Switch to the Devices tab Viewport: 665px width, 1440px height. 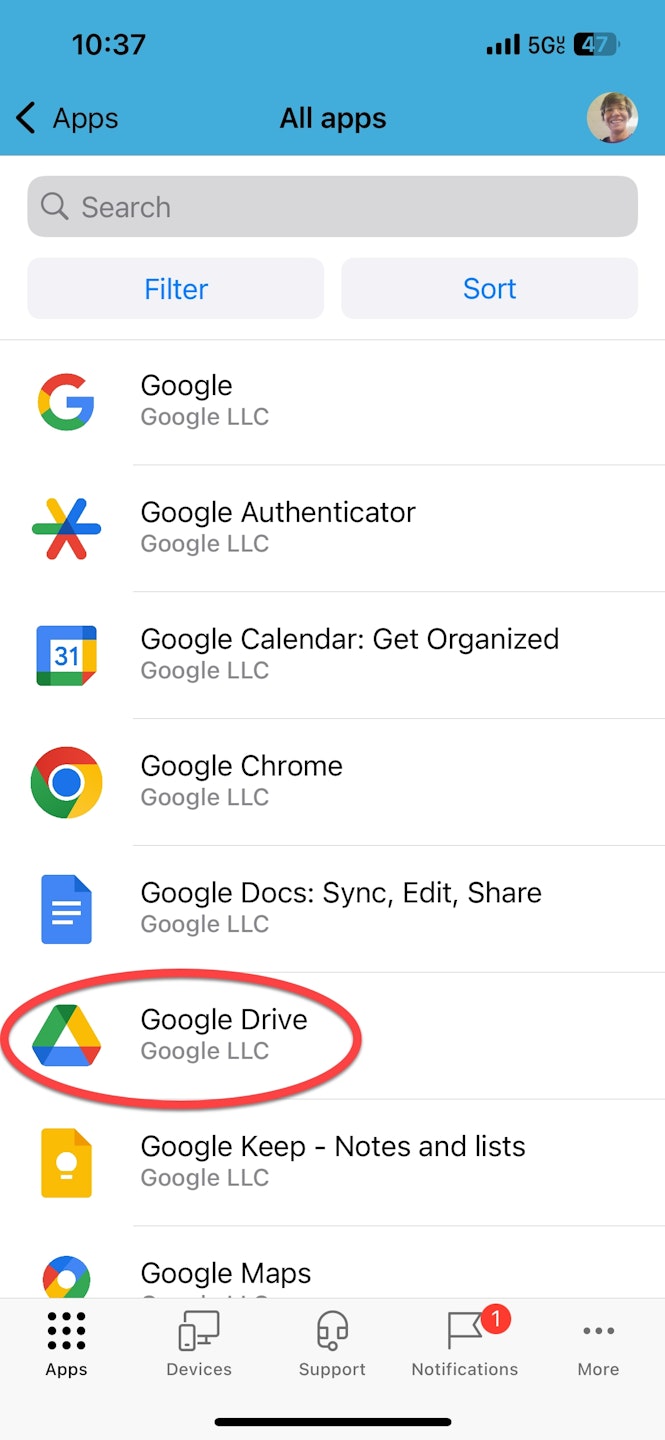199,1345
